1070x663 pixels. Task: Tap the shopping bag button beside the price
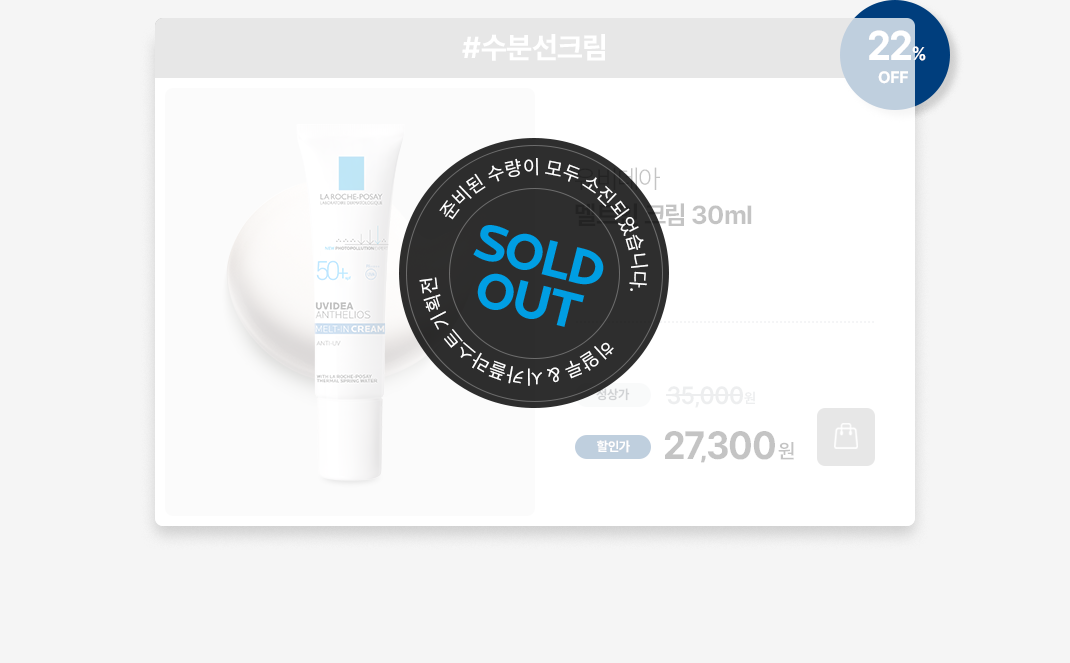point(845,437)
